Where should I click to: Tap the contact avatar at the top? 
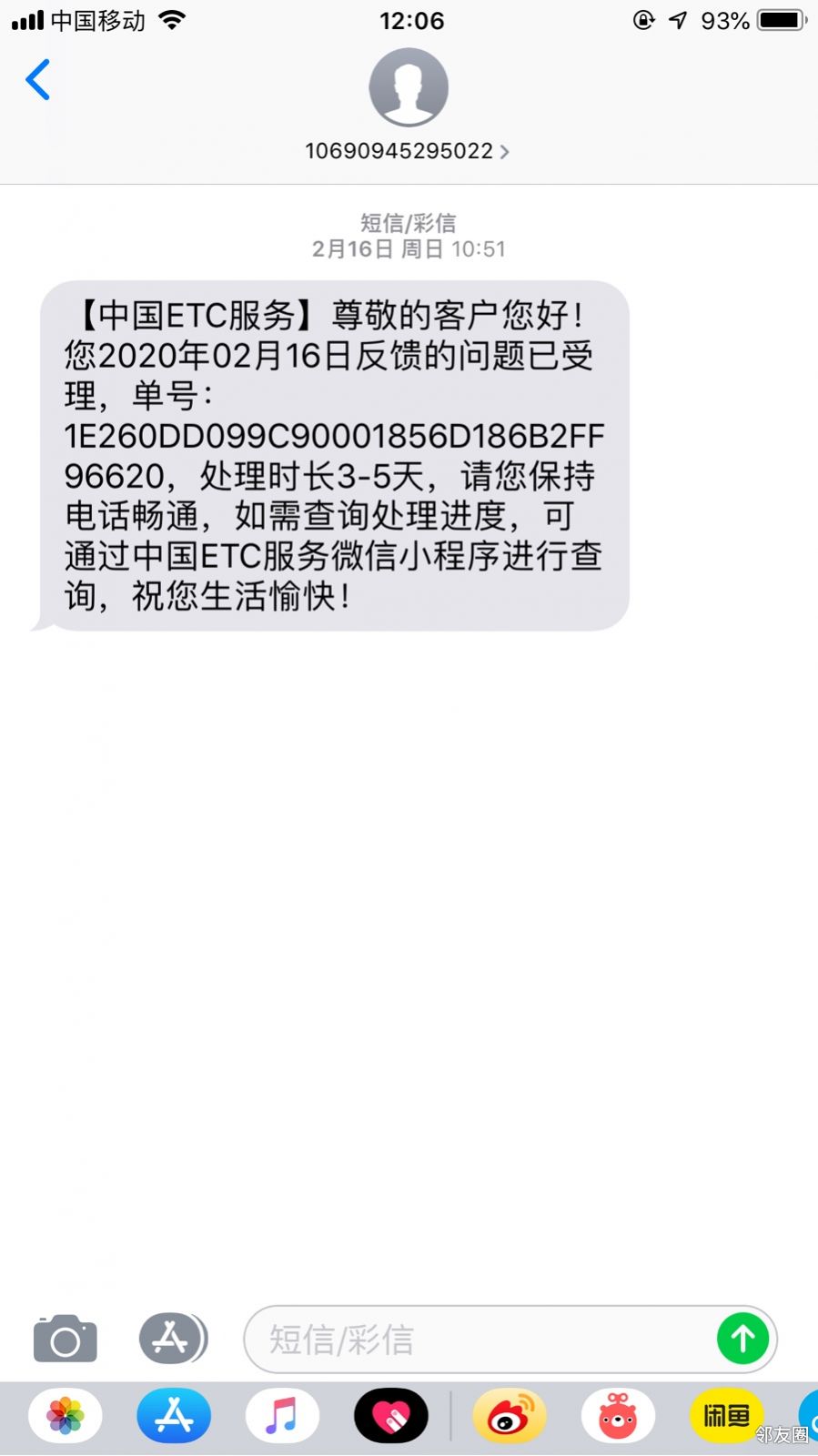click(x=409, y=86)
